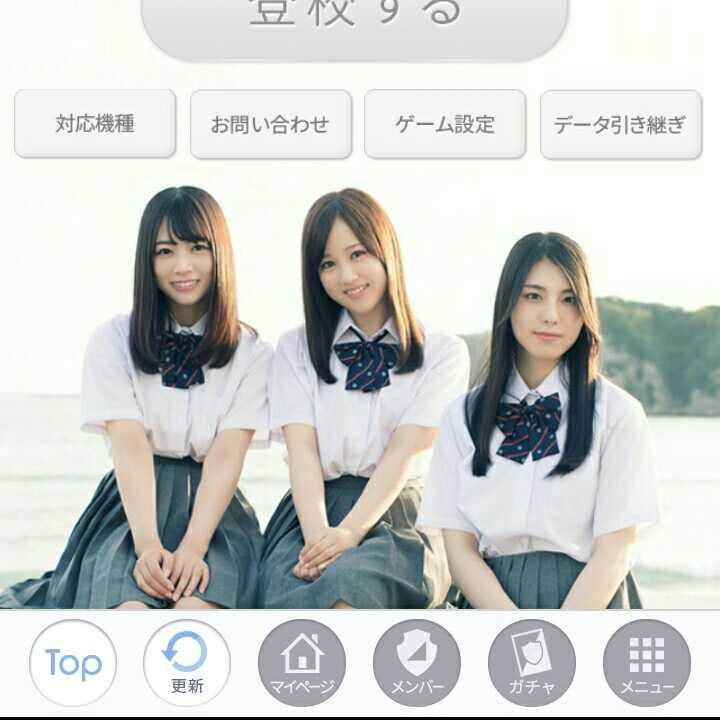Open the 対応機種 page
This screenshot has height=720, width=720.
coord(95,124)
